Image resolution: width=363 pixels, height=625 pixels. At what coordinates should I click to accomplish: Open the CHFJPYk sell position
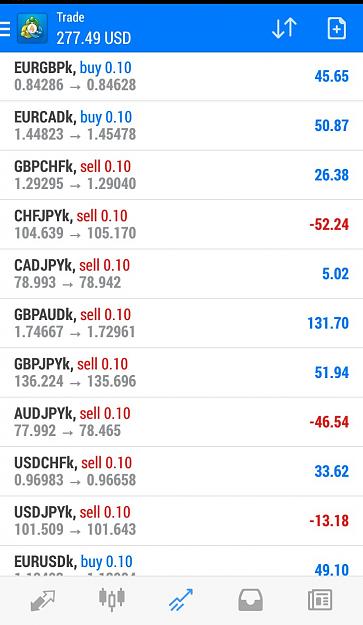181,224
